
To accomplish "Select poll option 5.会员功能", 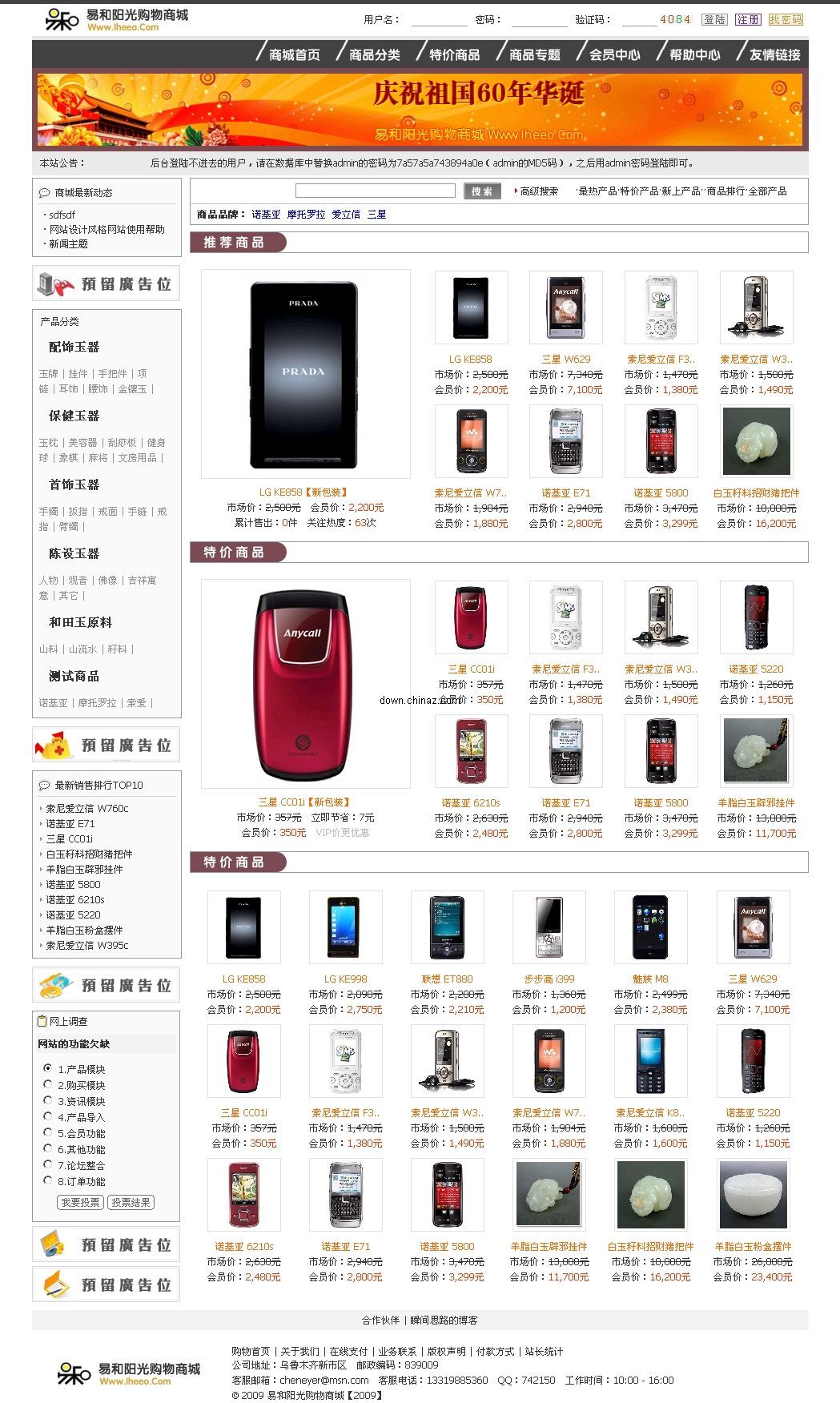I will tap(47, 1132).
